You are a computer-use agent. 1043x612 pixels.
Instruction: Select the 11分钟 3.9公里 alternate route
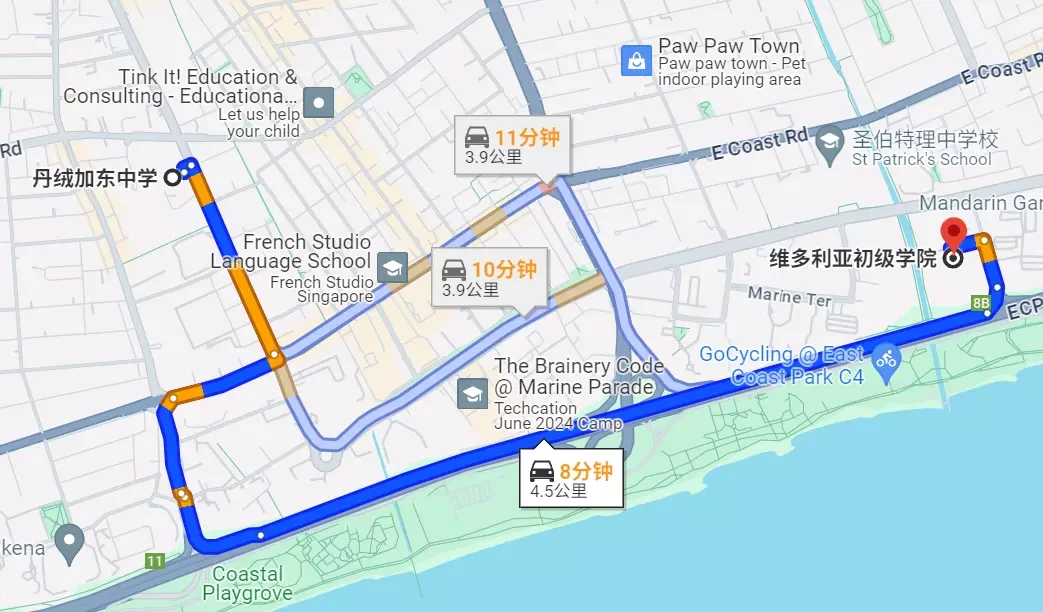(x=513, y=146)
